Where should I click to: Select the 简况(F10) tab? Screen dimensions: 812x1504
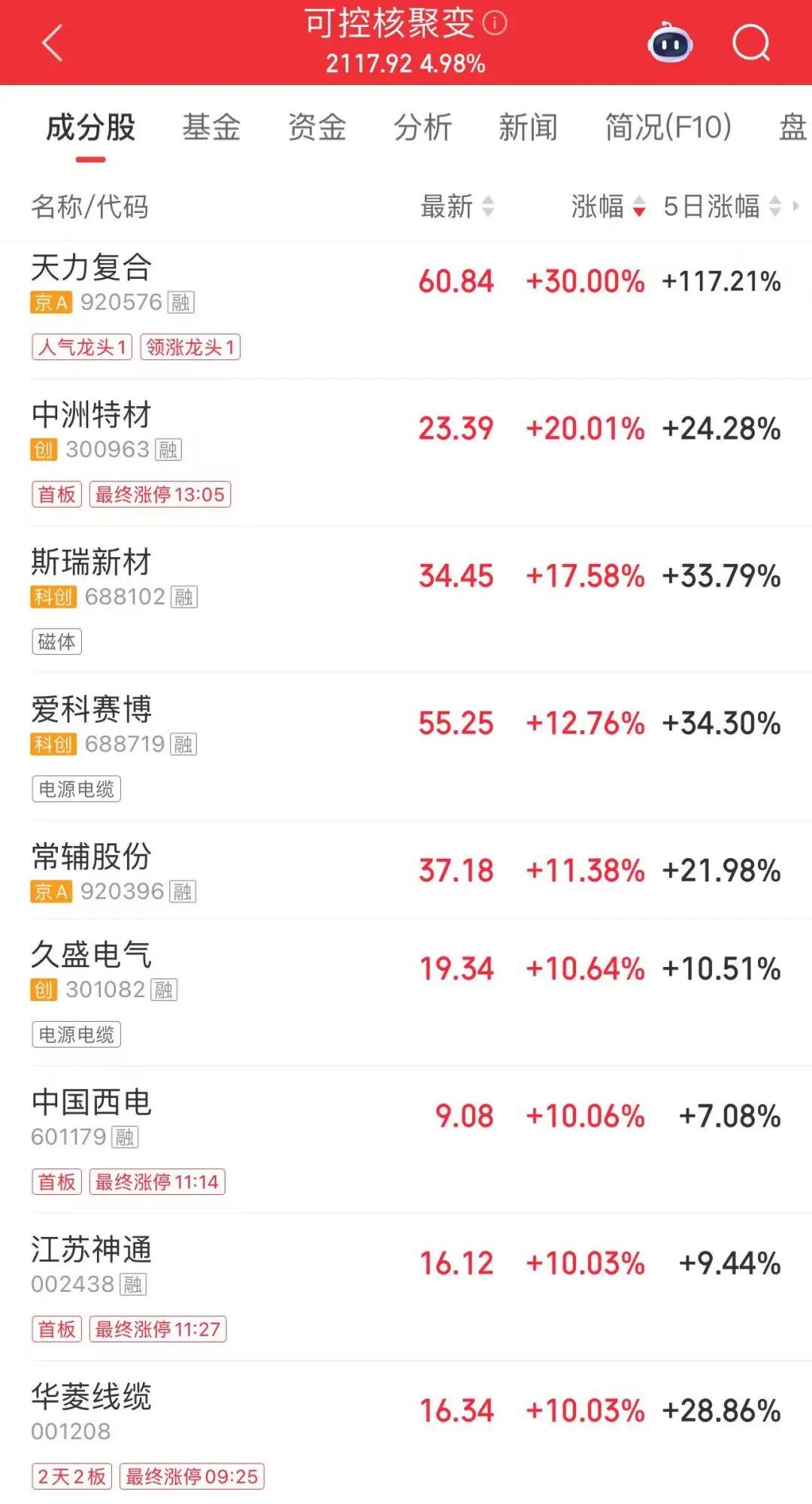[x=668, y=128]
